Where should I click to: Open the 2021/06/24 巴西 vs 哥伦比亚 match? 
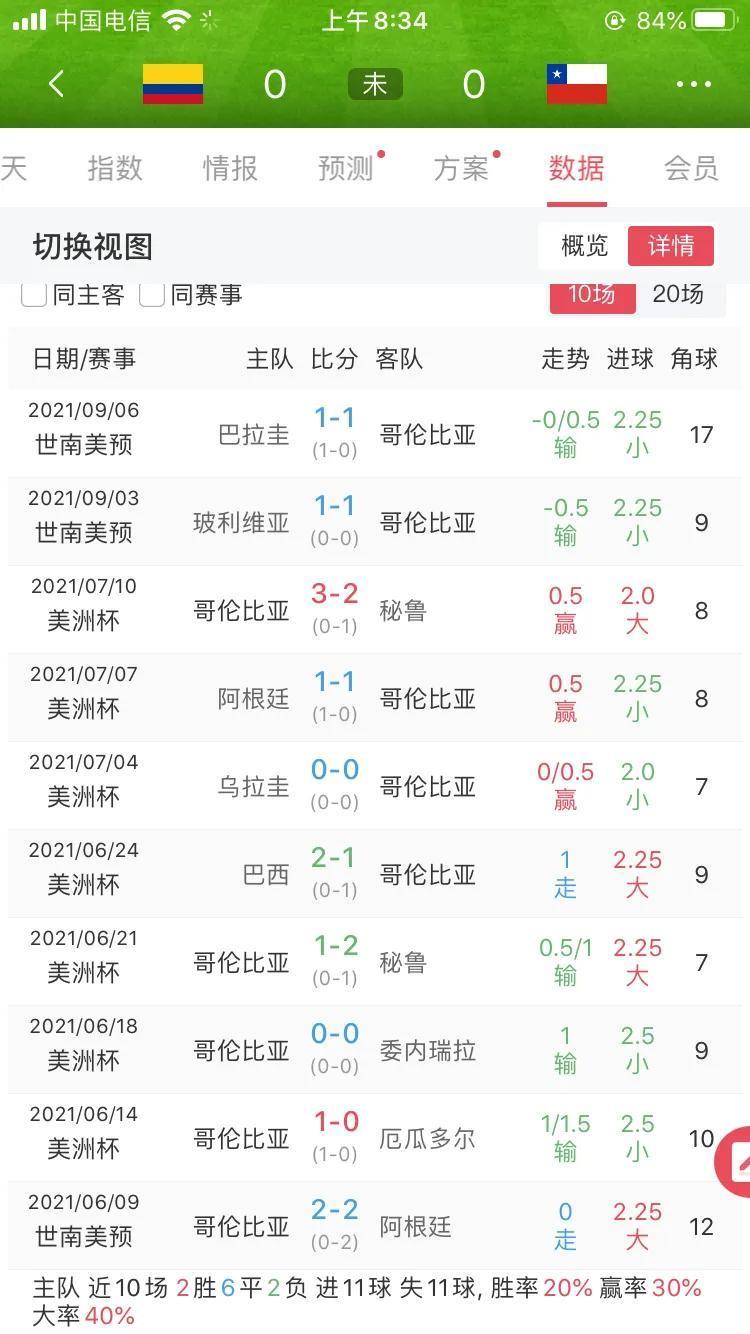[x=377, y=874]
